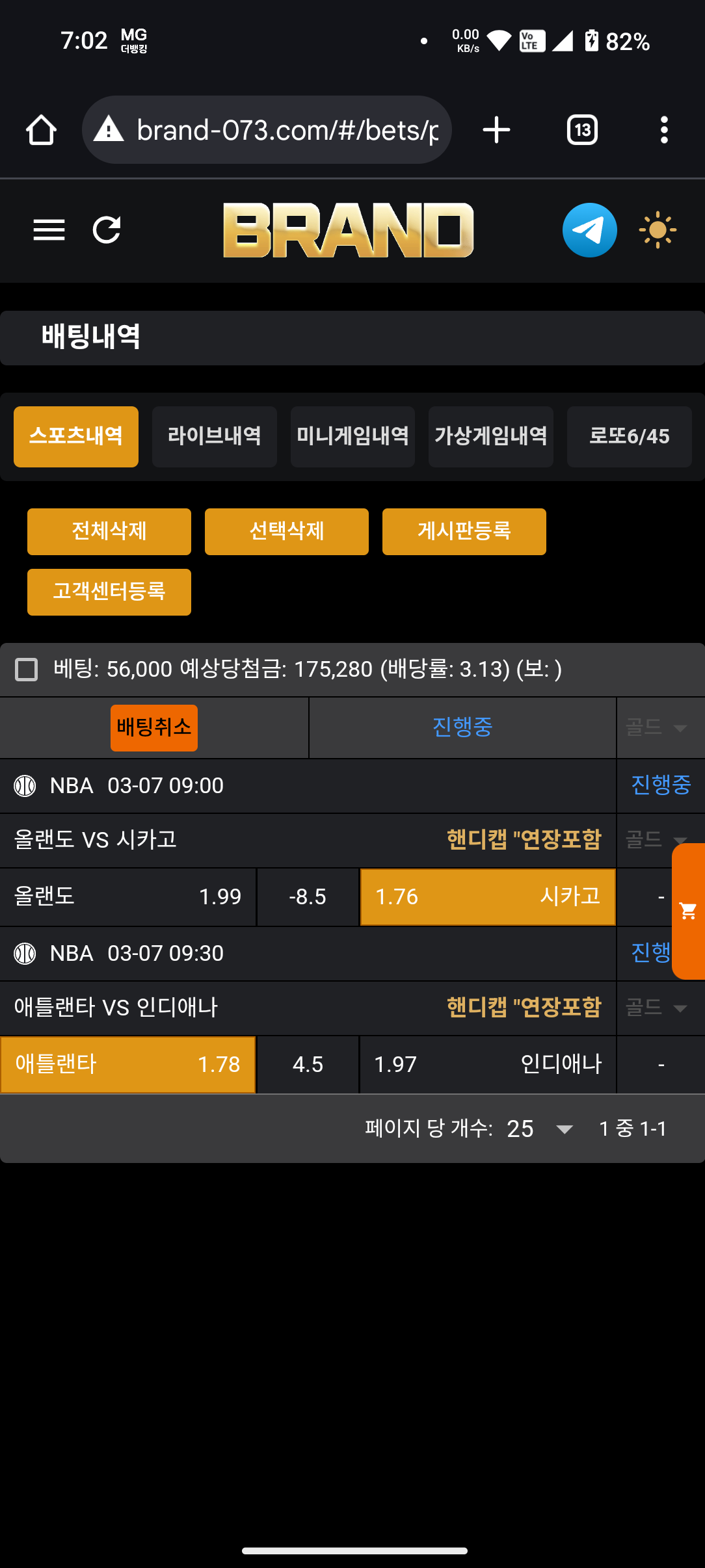The width and height of the screenshot is (705, 1568).
Task: Toggle the light mode sun icon
Action: tap(658, 229)
